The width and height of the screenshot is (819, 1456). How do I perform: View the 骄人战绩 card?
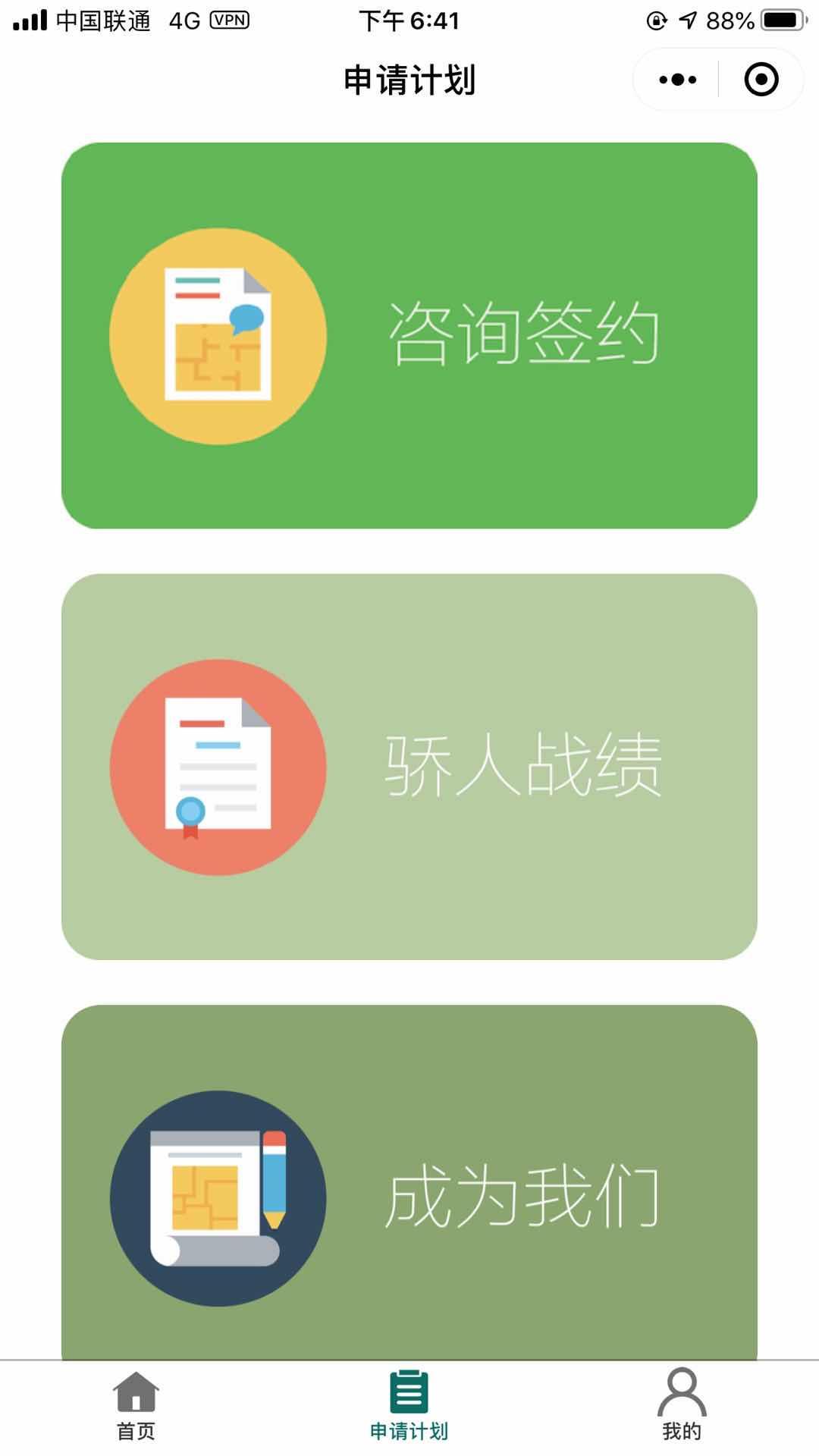pyautogui.click(x=409, y=767)
